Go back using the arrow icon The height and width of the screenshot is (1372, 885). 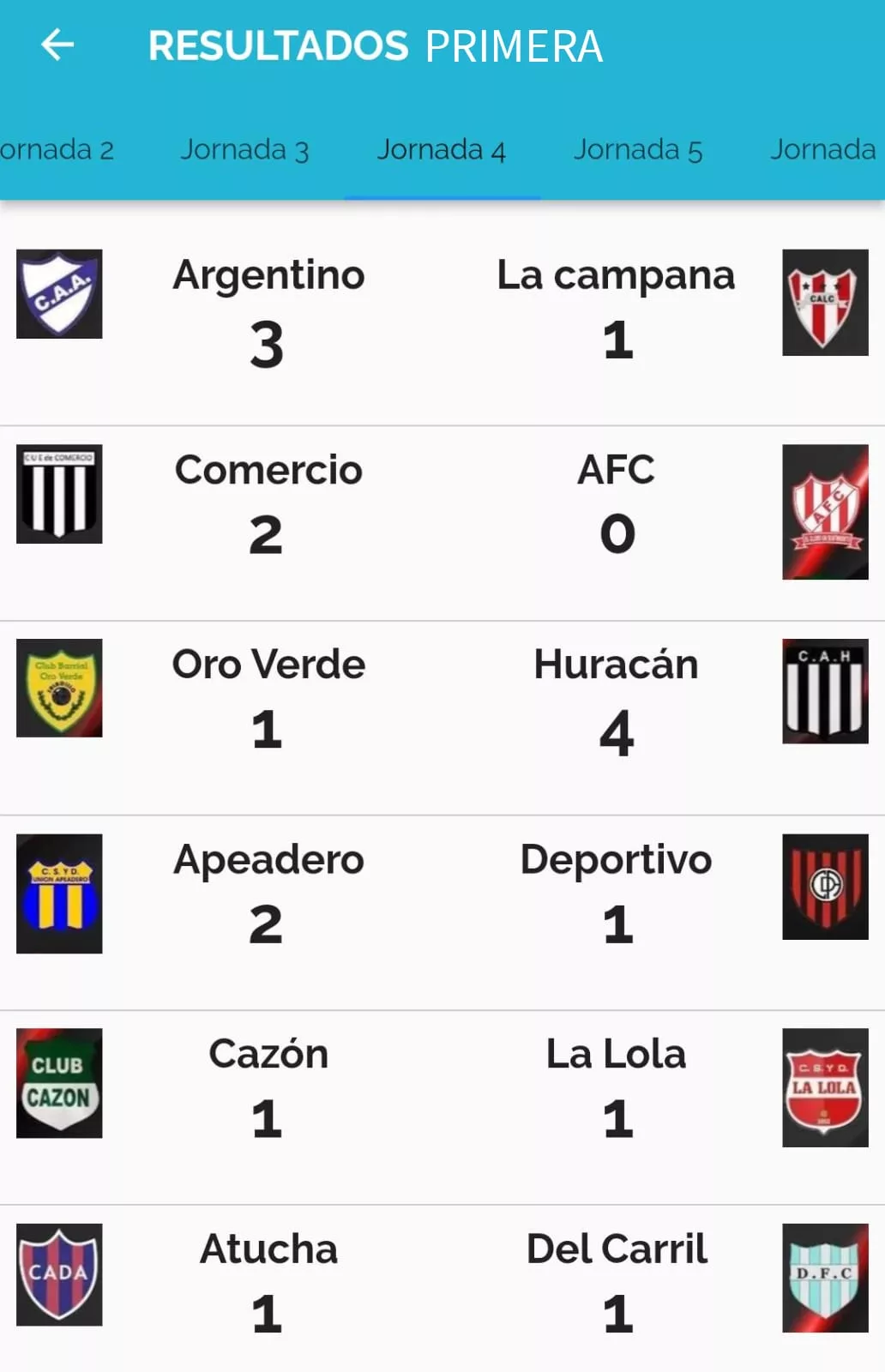(57, 45)
